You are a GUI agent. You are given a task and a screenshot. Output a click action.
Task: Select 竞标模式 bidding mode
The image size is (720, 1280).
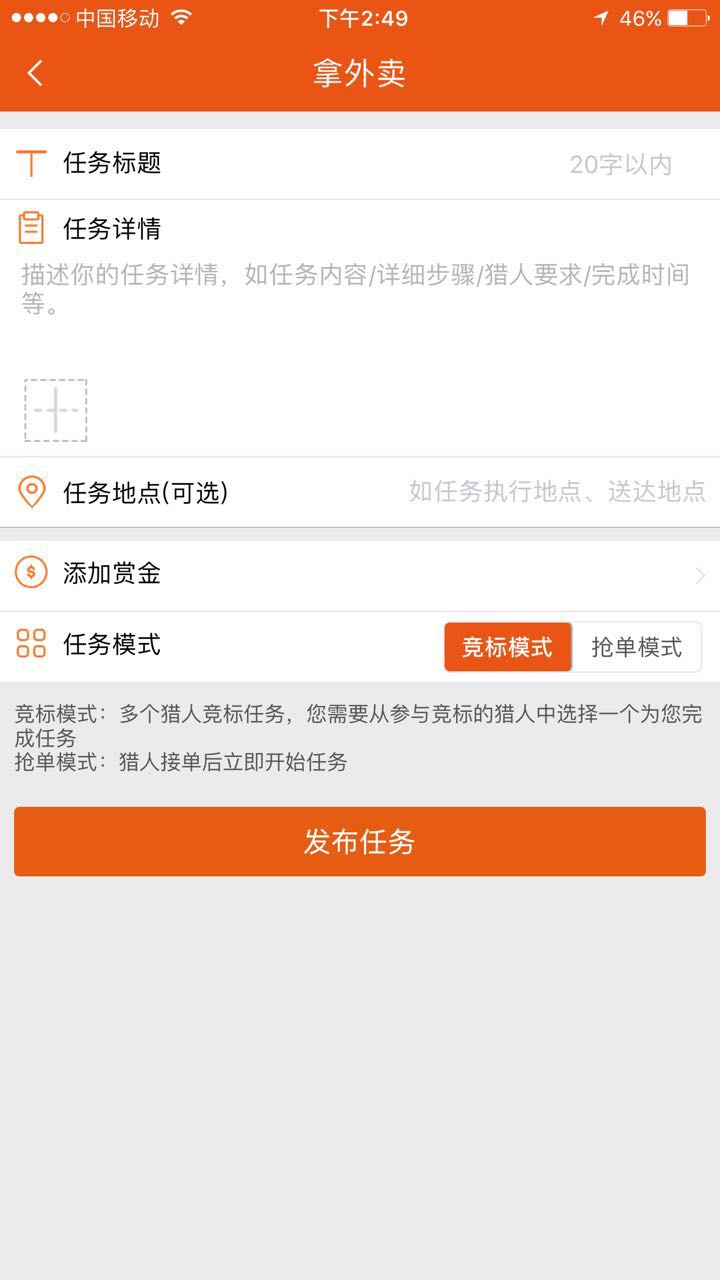pyautogui.click(x=507, y=647)
